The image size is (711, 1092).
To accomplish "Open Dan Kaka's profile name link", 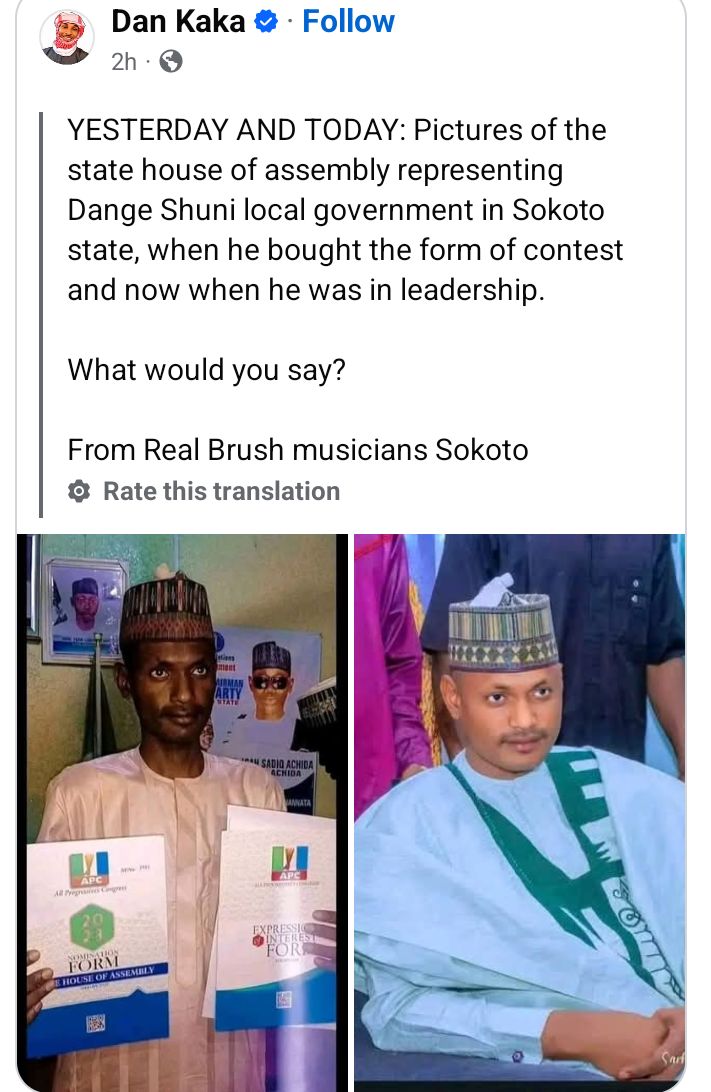I will tap(178, 21).
